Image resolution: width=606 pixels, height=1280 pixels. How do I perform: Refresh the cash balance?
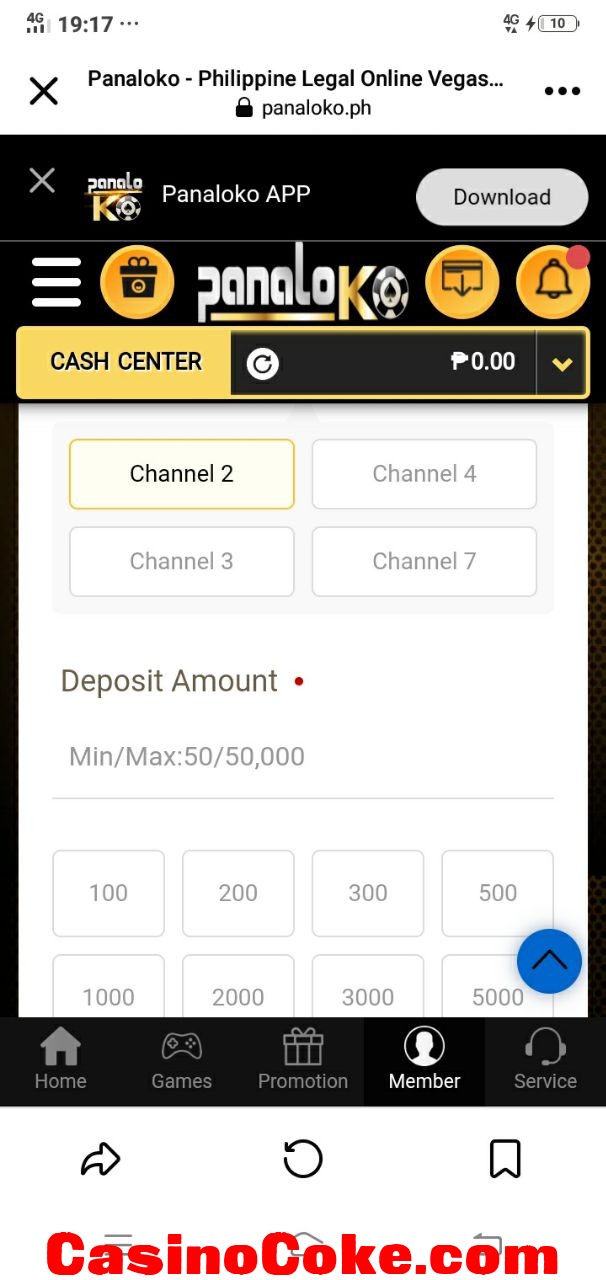tap(262, 363)
